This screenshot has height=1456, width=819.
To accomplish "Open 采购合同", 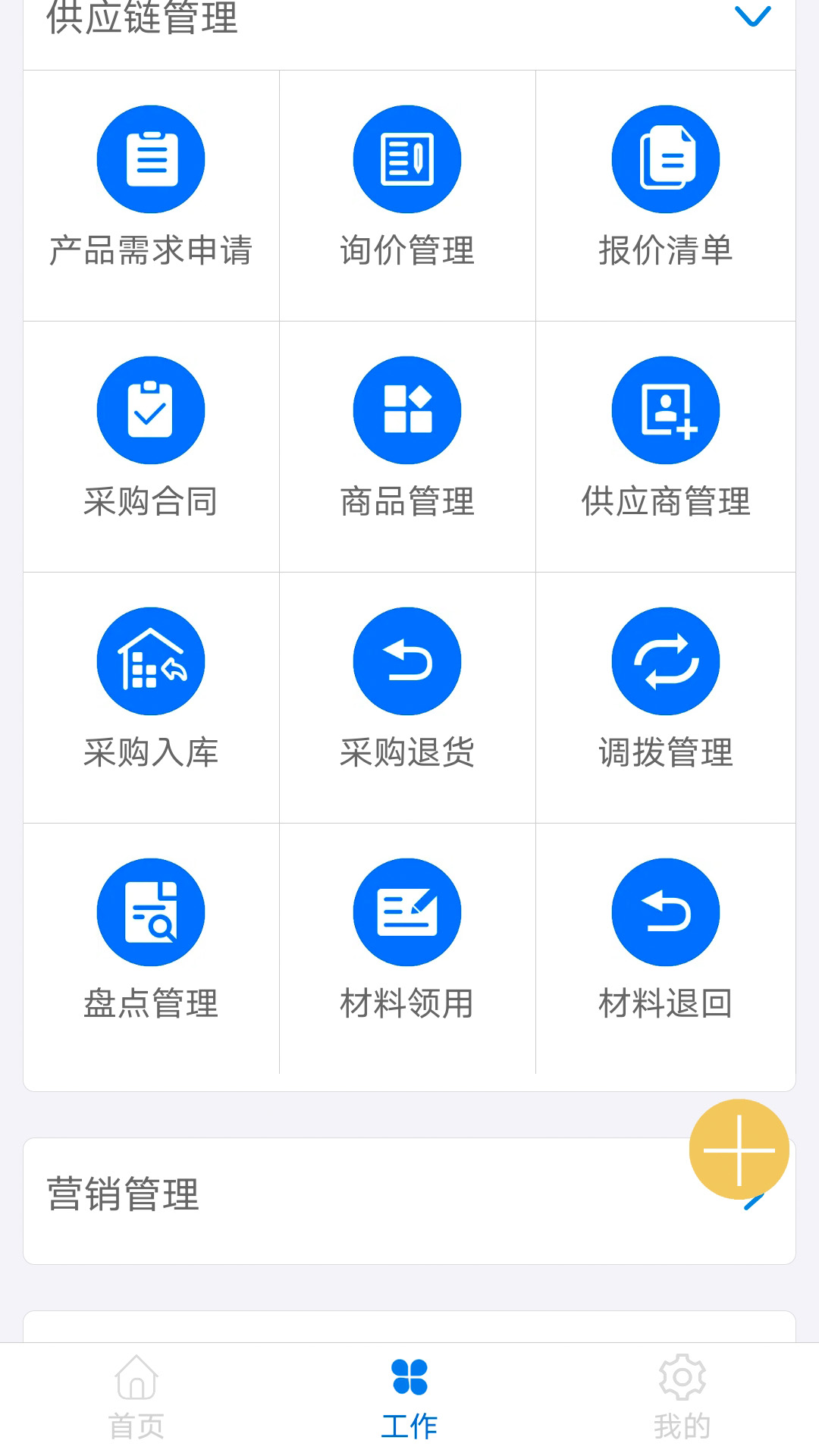I will tap(151, 447).
